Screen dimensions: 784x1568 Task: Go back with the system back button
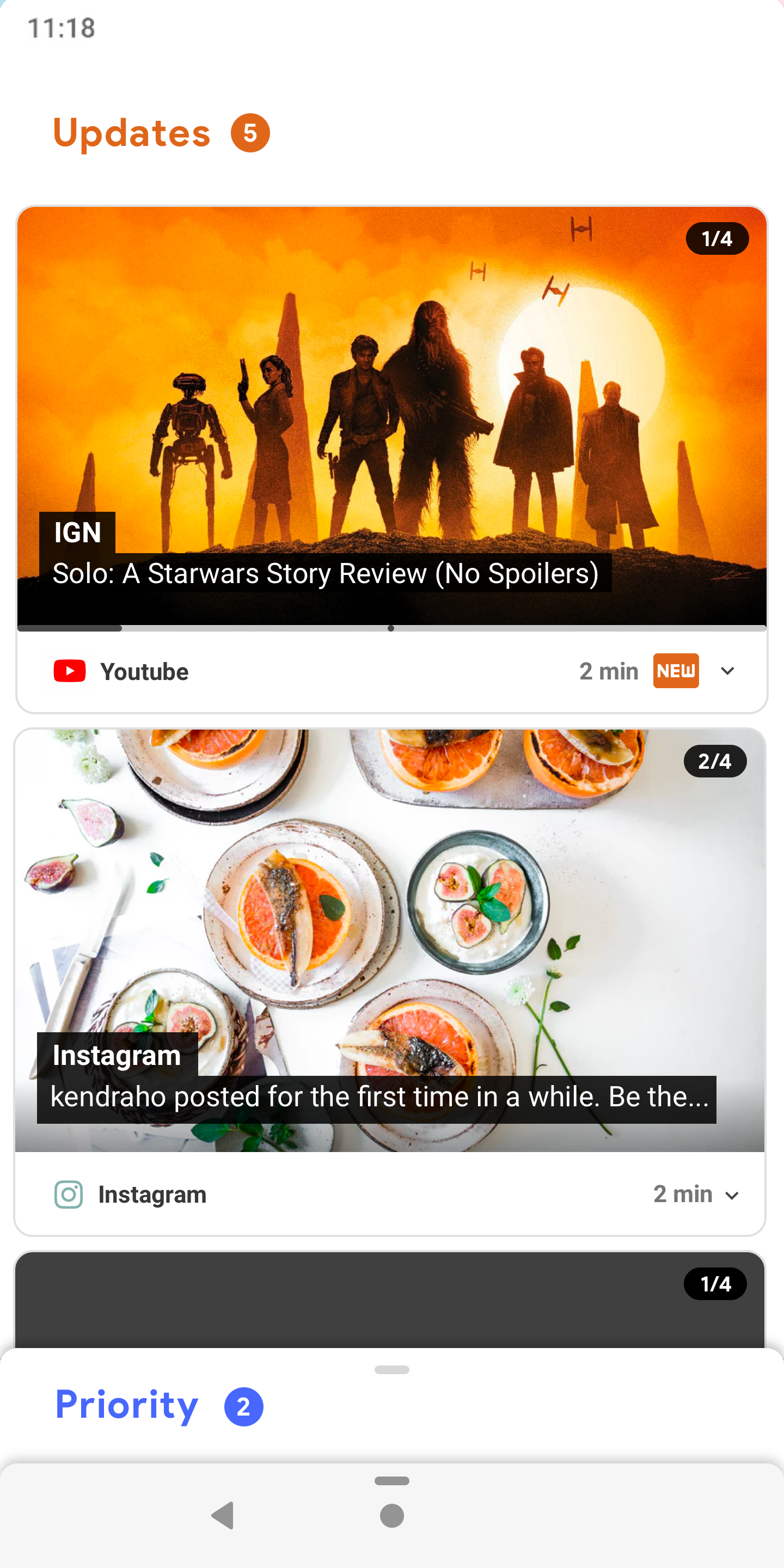223,1516
